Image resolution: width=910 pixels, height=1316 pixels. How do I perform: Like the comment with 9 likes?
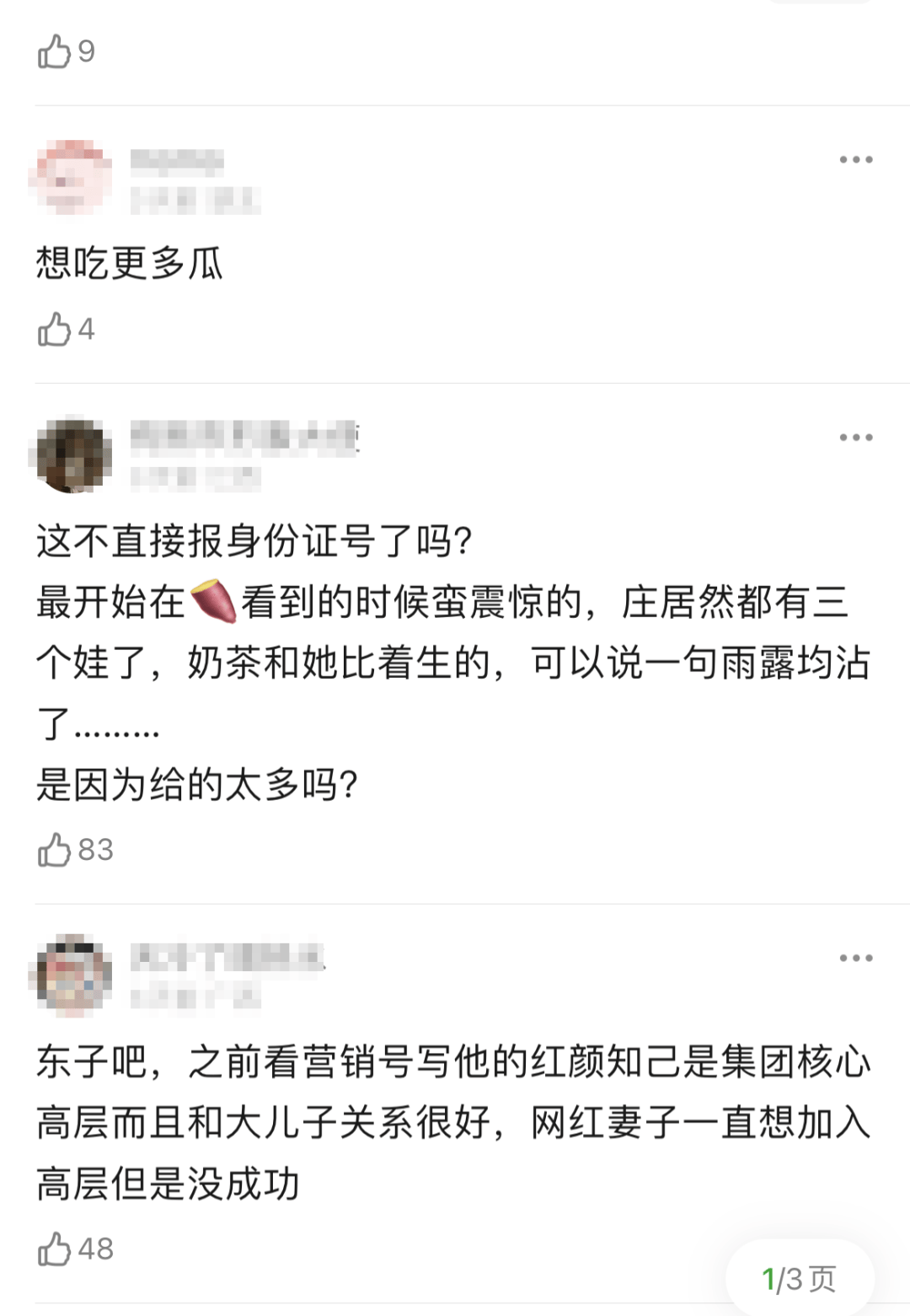pyautogui.click(x=54, y=51)
